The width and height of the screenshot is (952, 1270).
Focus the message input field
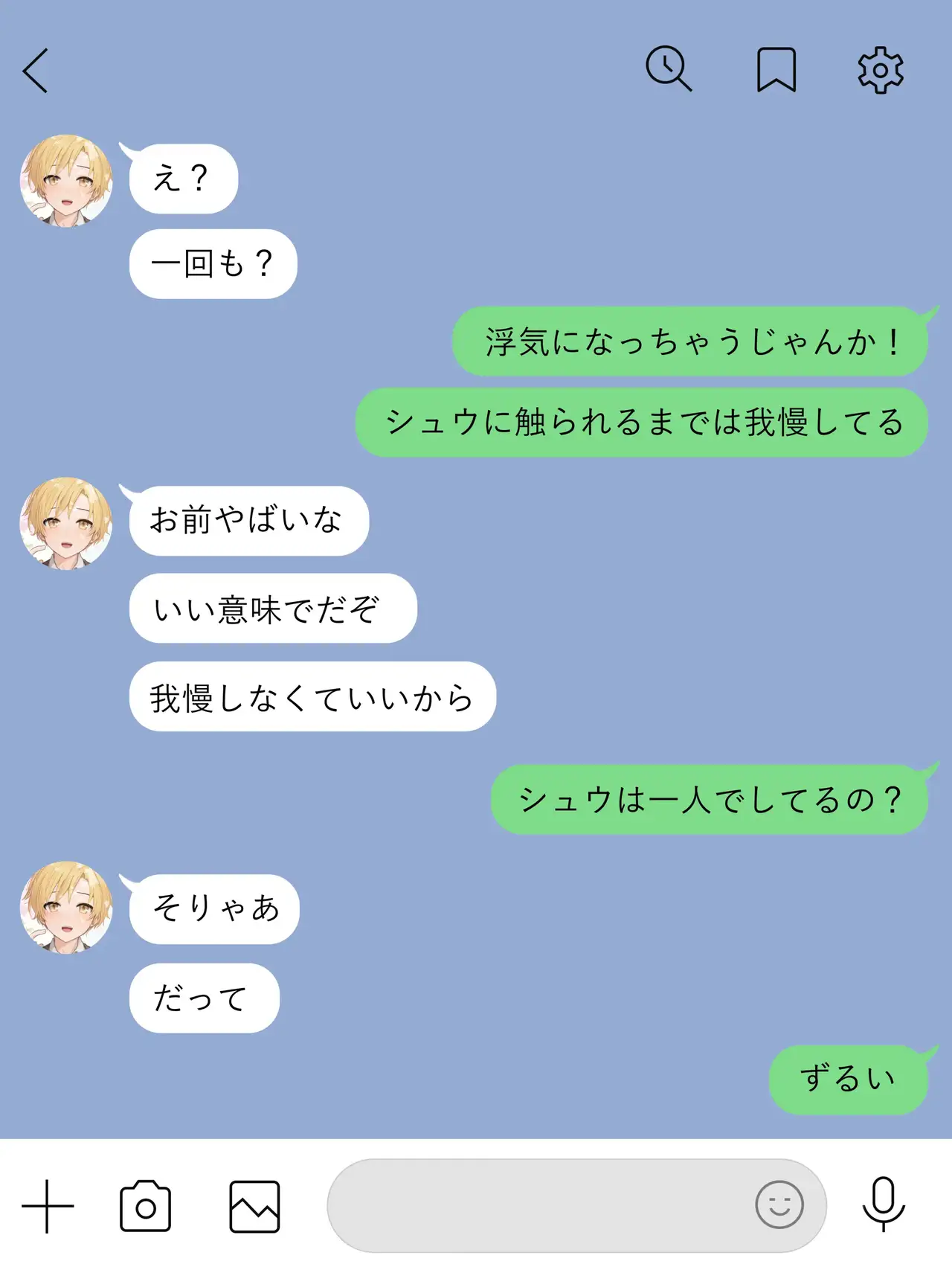pos(535,1205)
